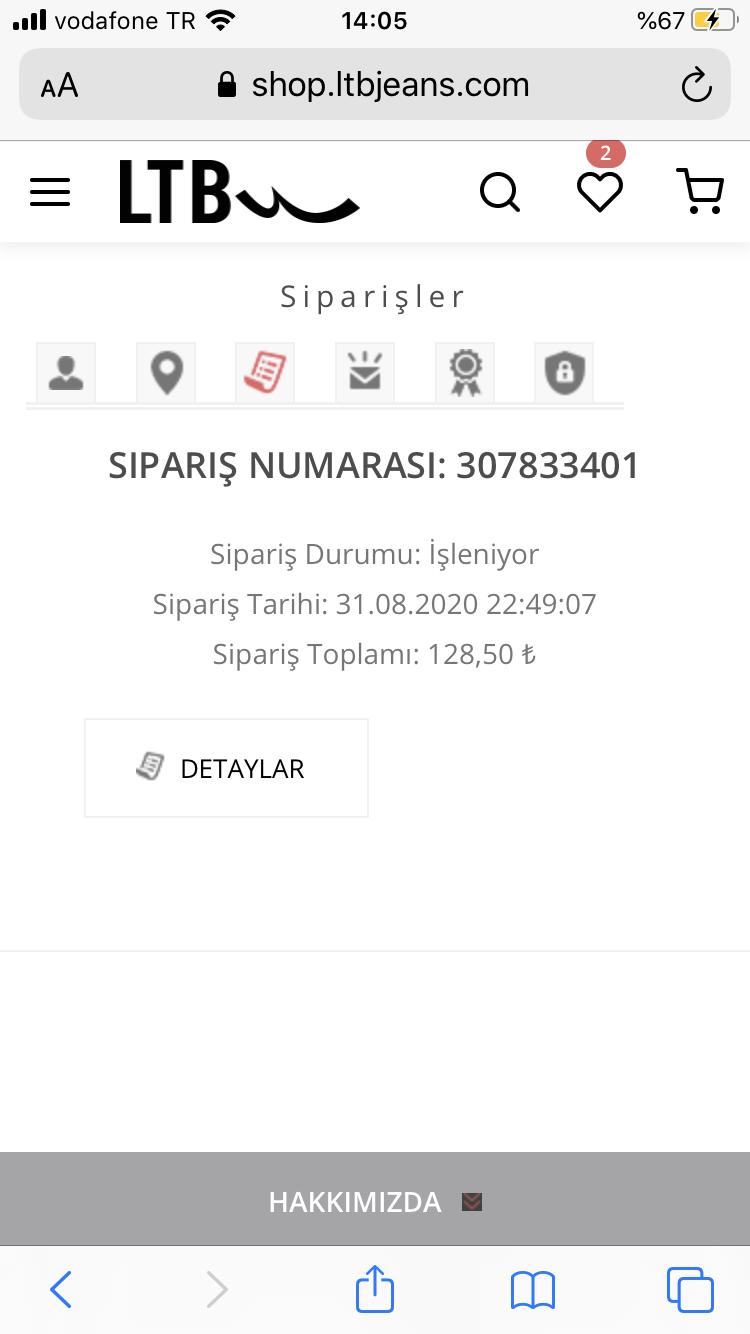750x1334 pixels.
Task: Open Safari bookmarks
Action: (532, 1290)
